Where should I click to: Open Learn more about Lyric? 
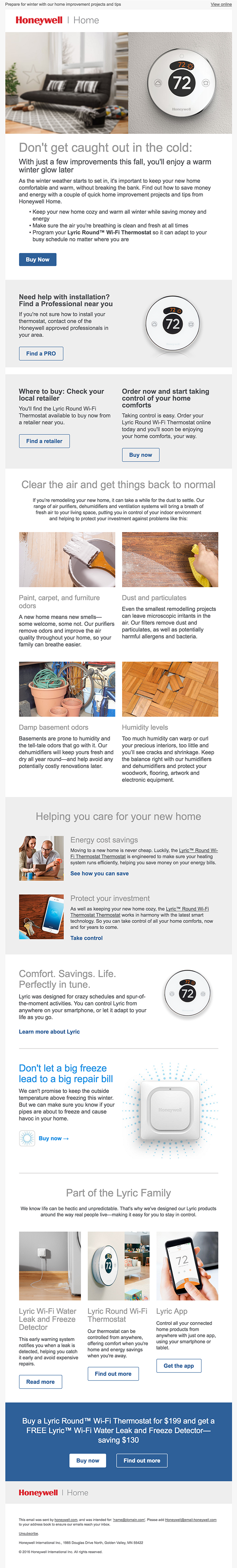coord(49,1031)
